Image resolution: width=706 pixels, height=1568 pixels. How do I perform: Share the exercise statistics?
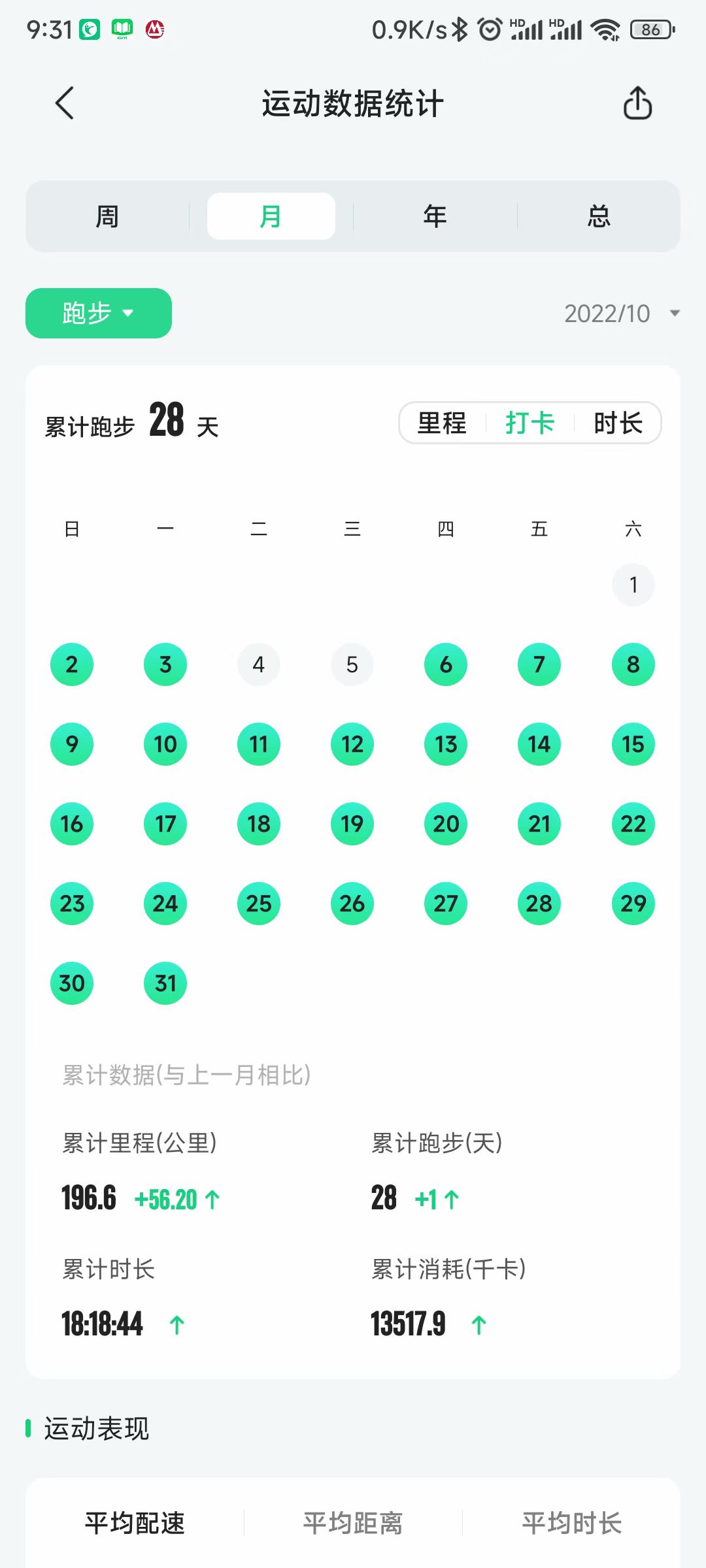click(x=637, y=103)
